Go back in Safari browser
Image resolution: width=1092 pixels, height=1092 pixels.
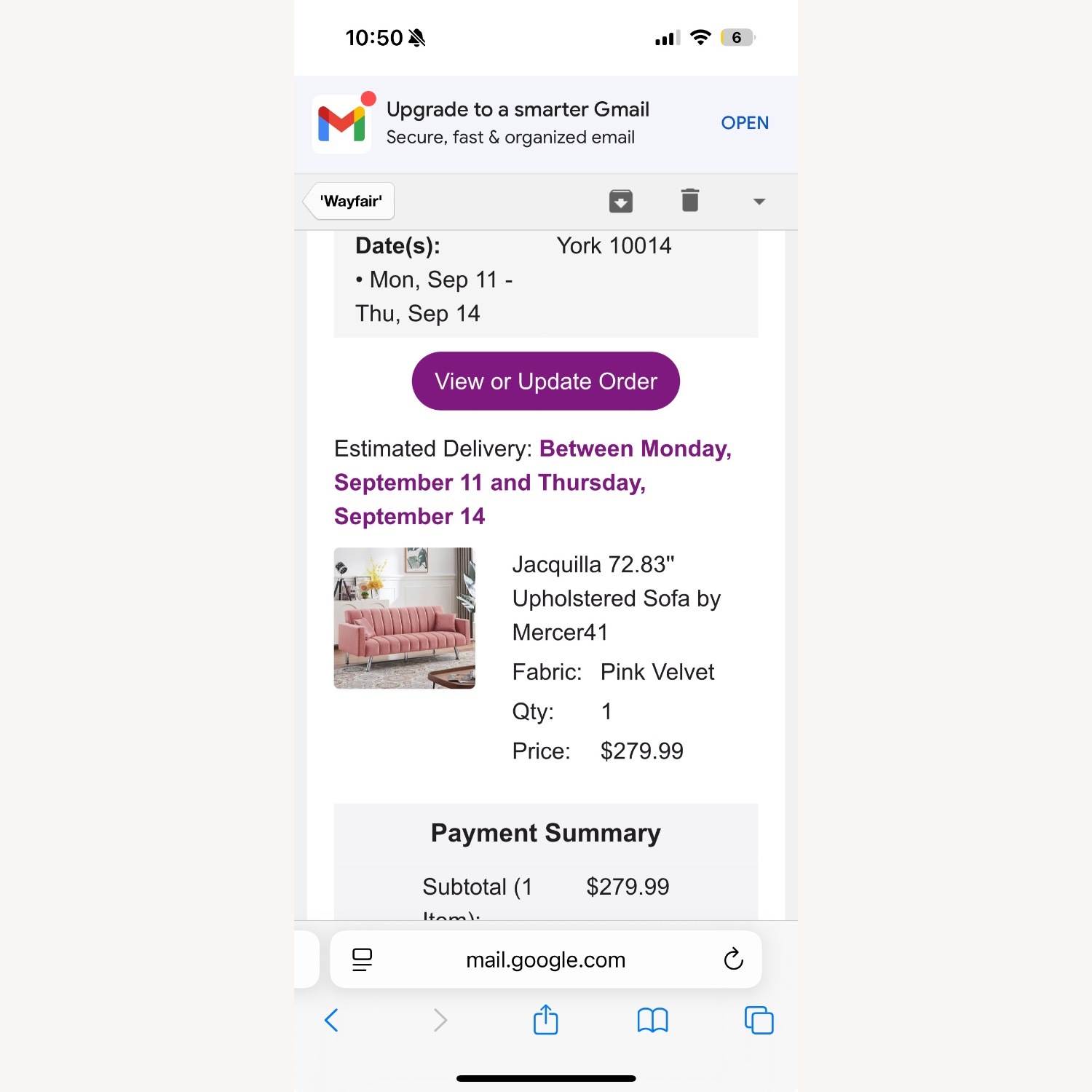point(332,1020)
